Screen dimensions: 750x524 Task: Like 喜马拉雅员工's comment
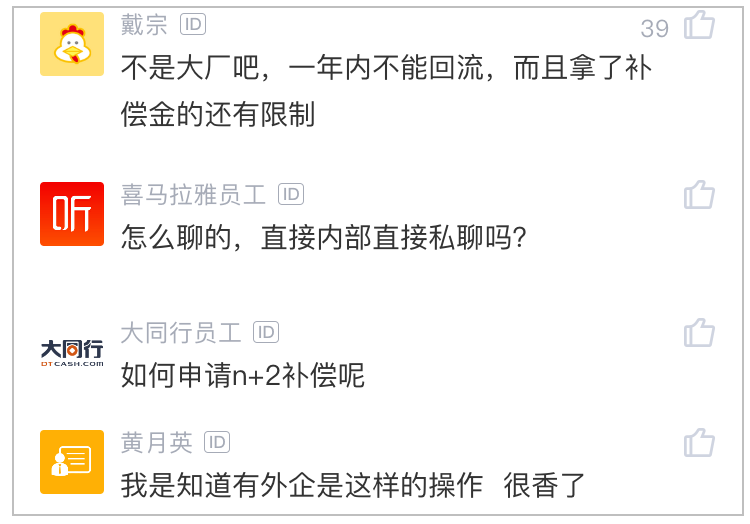tap(699, 194)
